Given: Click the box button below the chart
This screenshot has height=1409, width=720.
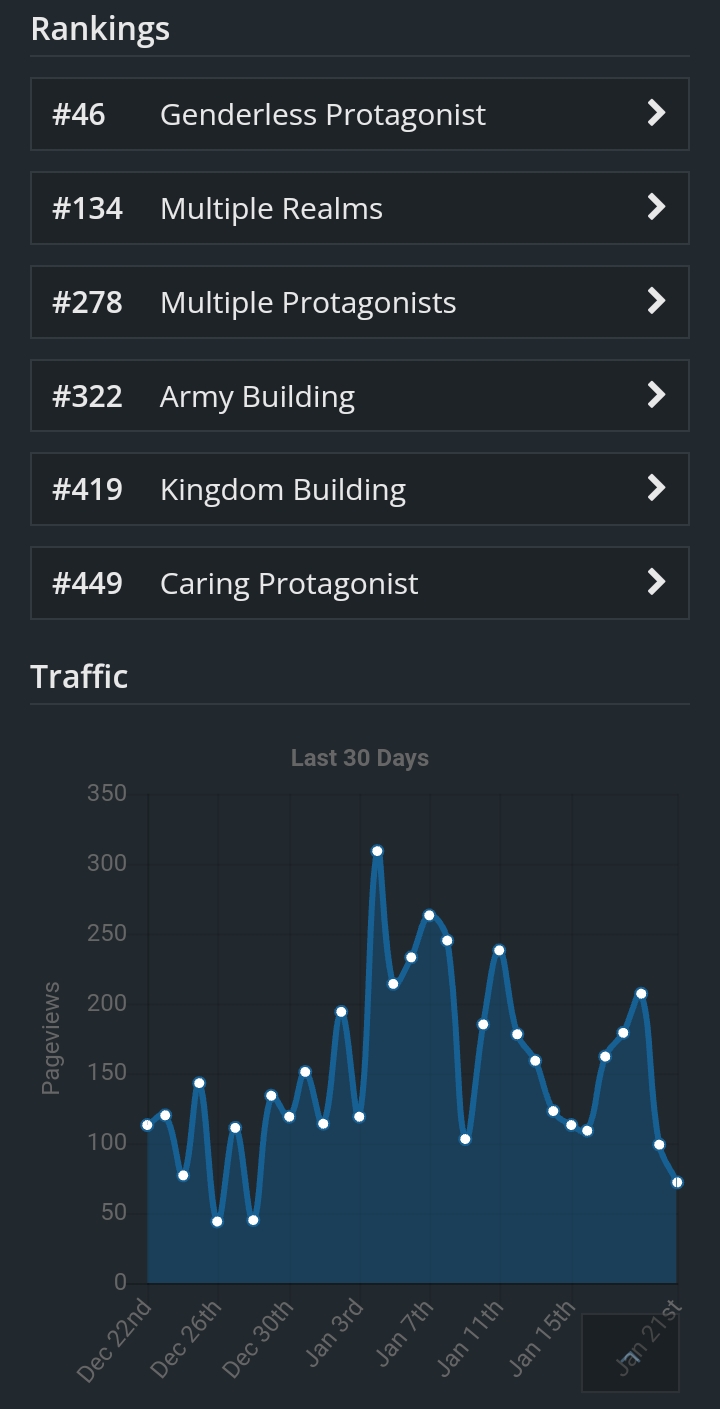Looking at the screenshot, I should tap(630, 1352).
